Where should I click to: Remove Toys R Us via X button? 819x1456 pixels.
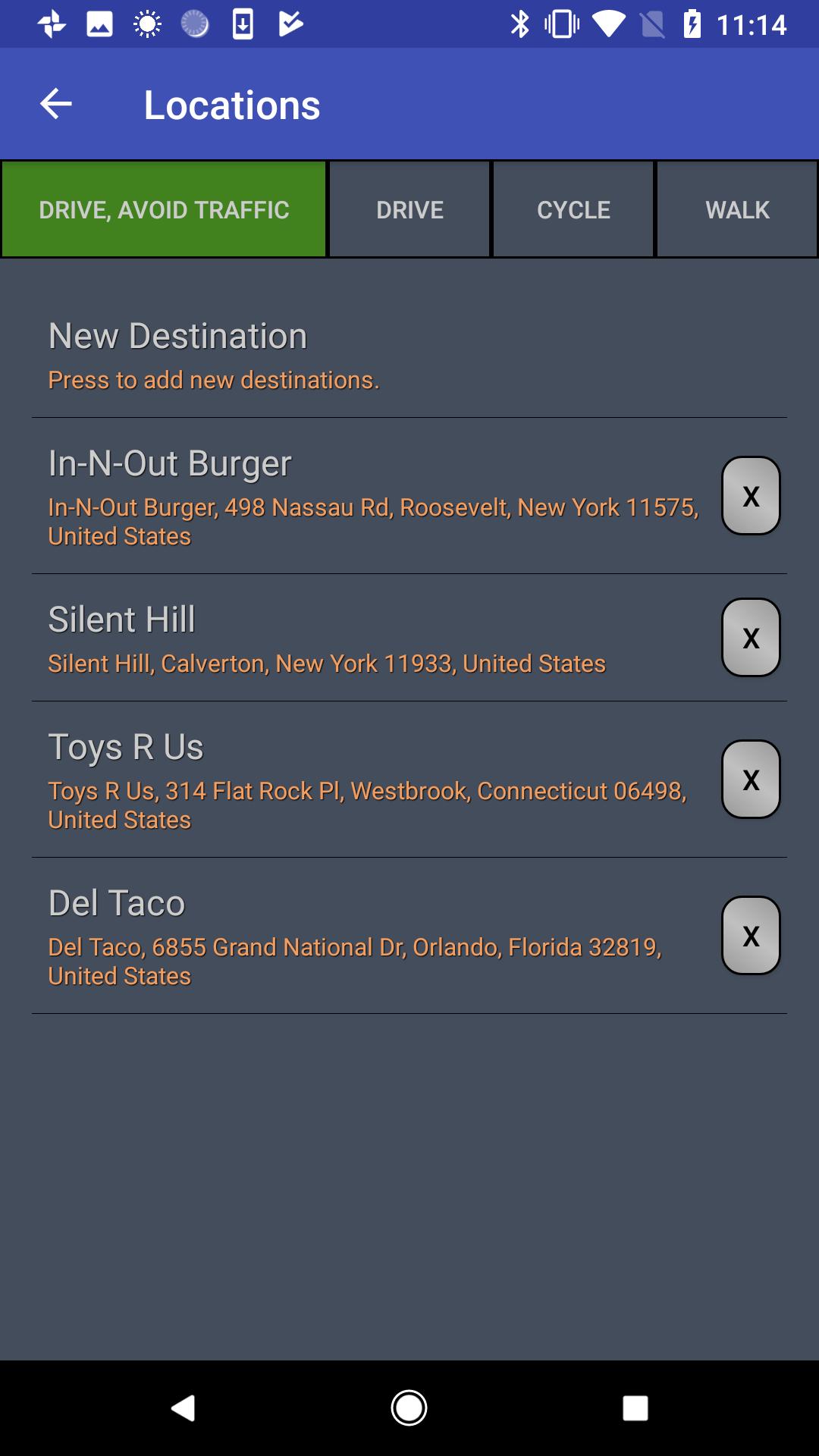751,780
